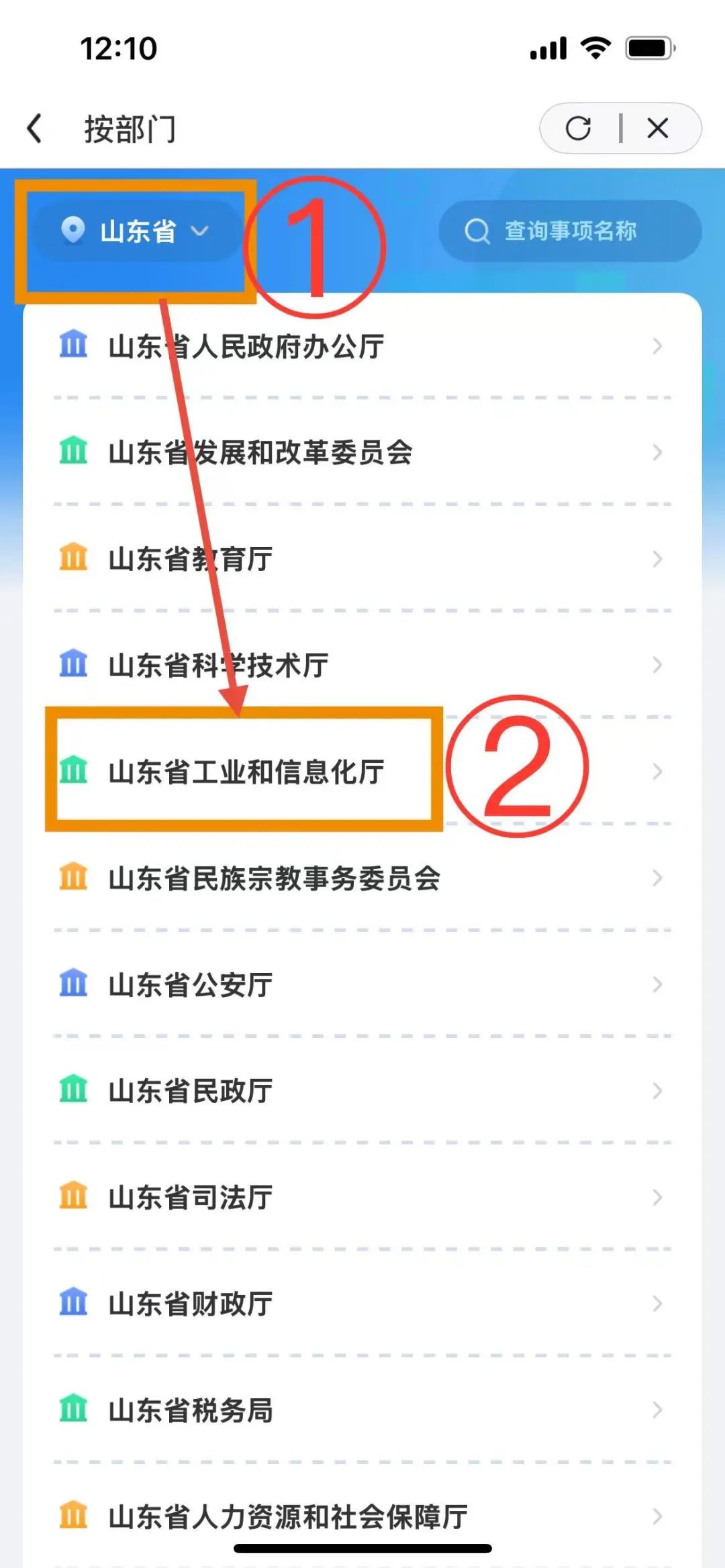The image size is (725, 1568).
Task: Open 山东省发展和改革委员会
Action: coord(362,452)
